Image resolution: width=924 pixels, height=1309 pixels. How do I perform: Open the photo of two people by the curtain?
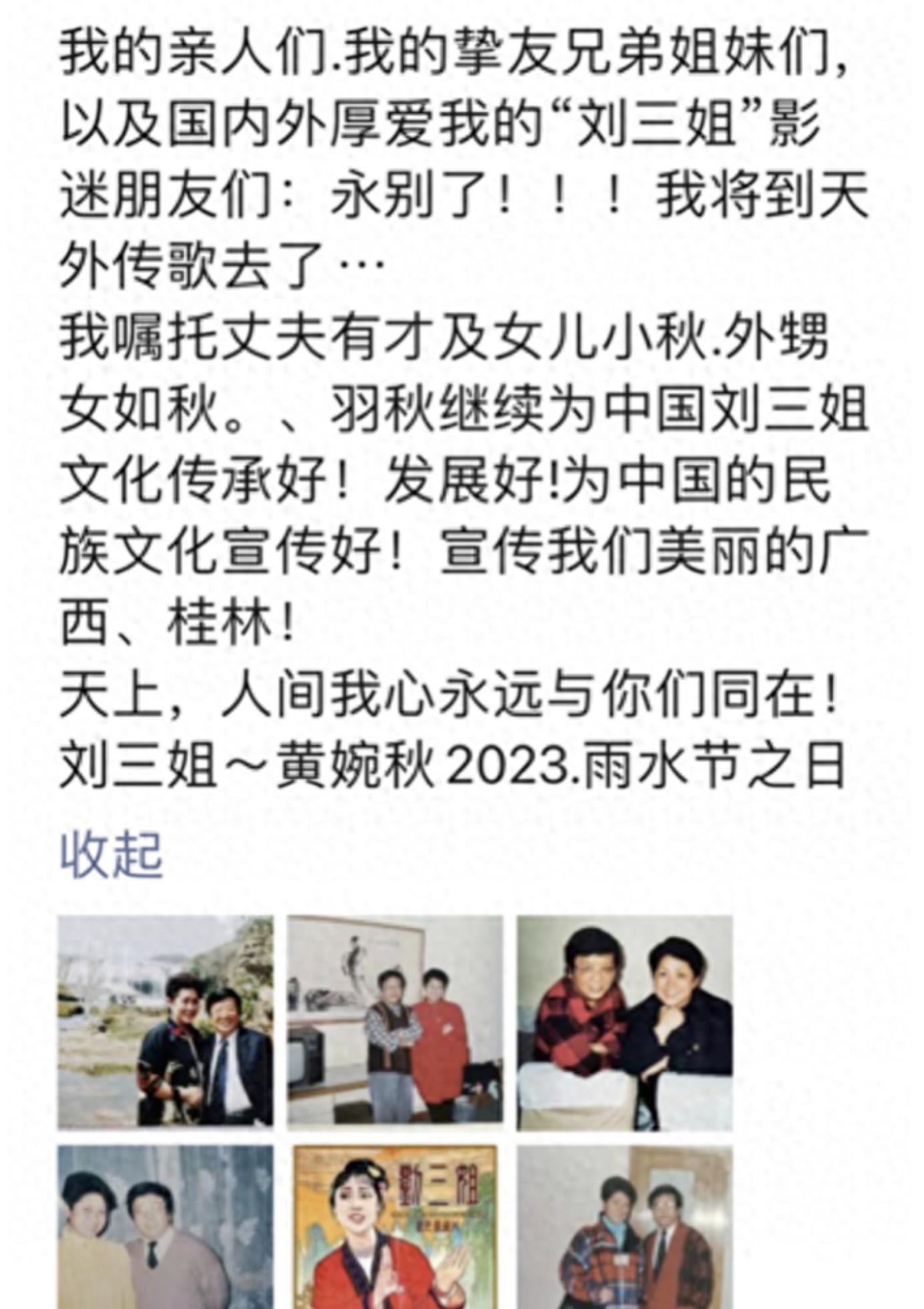tap(165, 1228)
